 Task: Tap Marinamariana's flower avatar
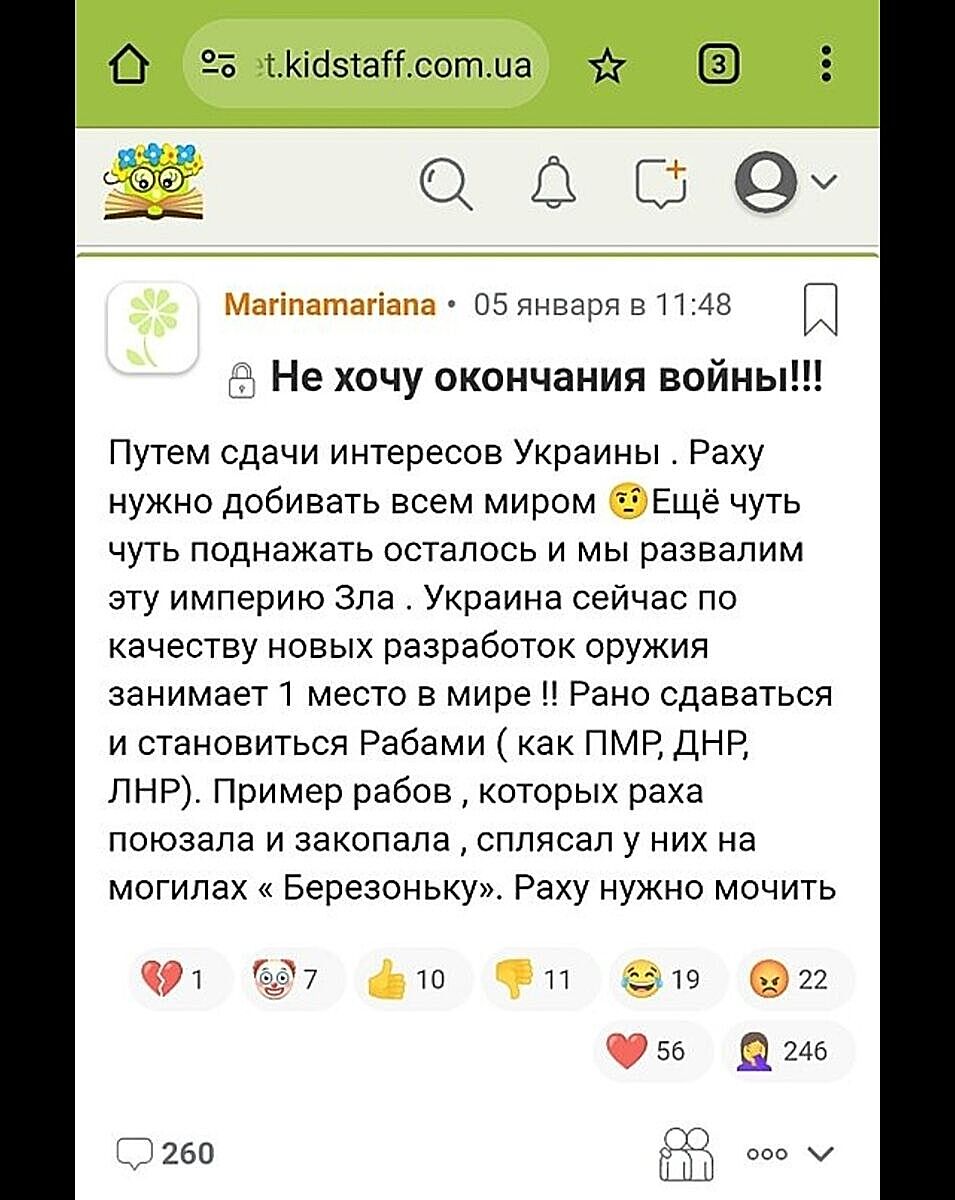tap(153, 326)
